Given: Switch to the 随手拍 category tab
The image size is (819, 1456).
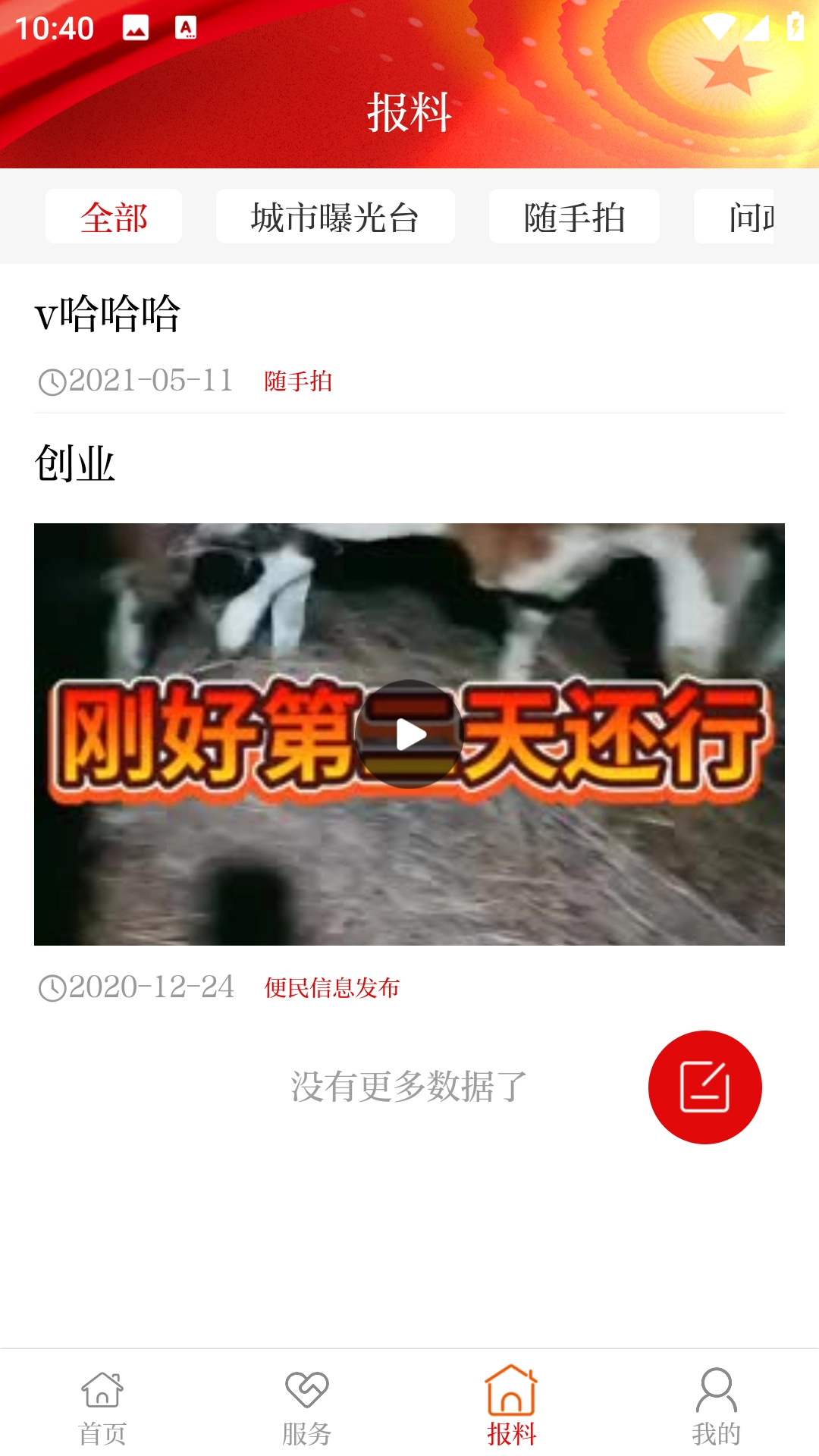Looking at the screenshot, I should click(x=574, y=216).
